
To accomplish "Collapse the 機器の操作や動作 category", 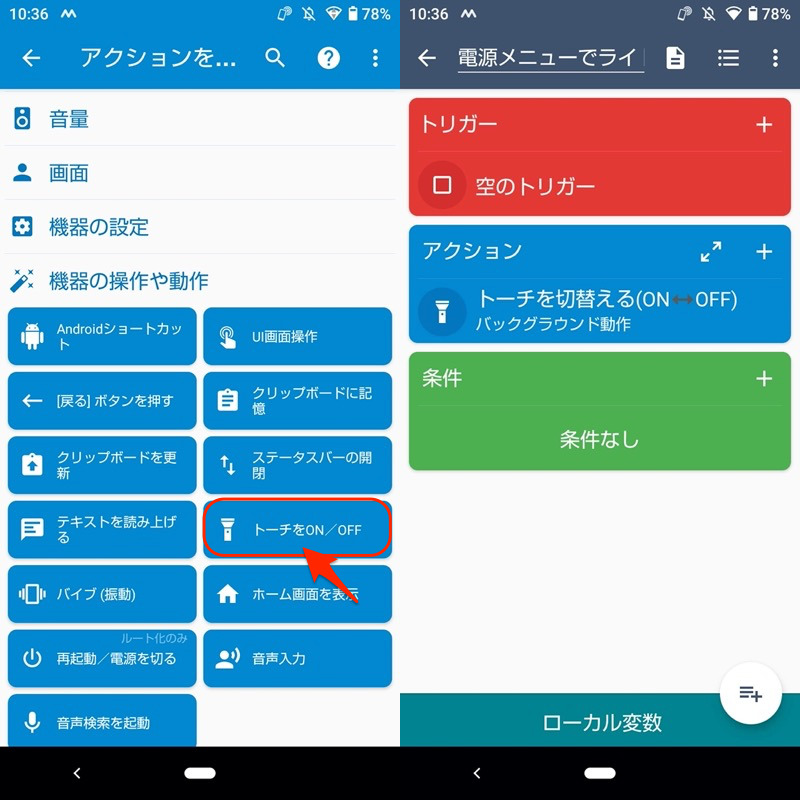I will [x=200, y=281].
